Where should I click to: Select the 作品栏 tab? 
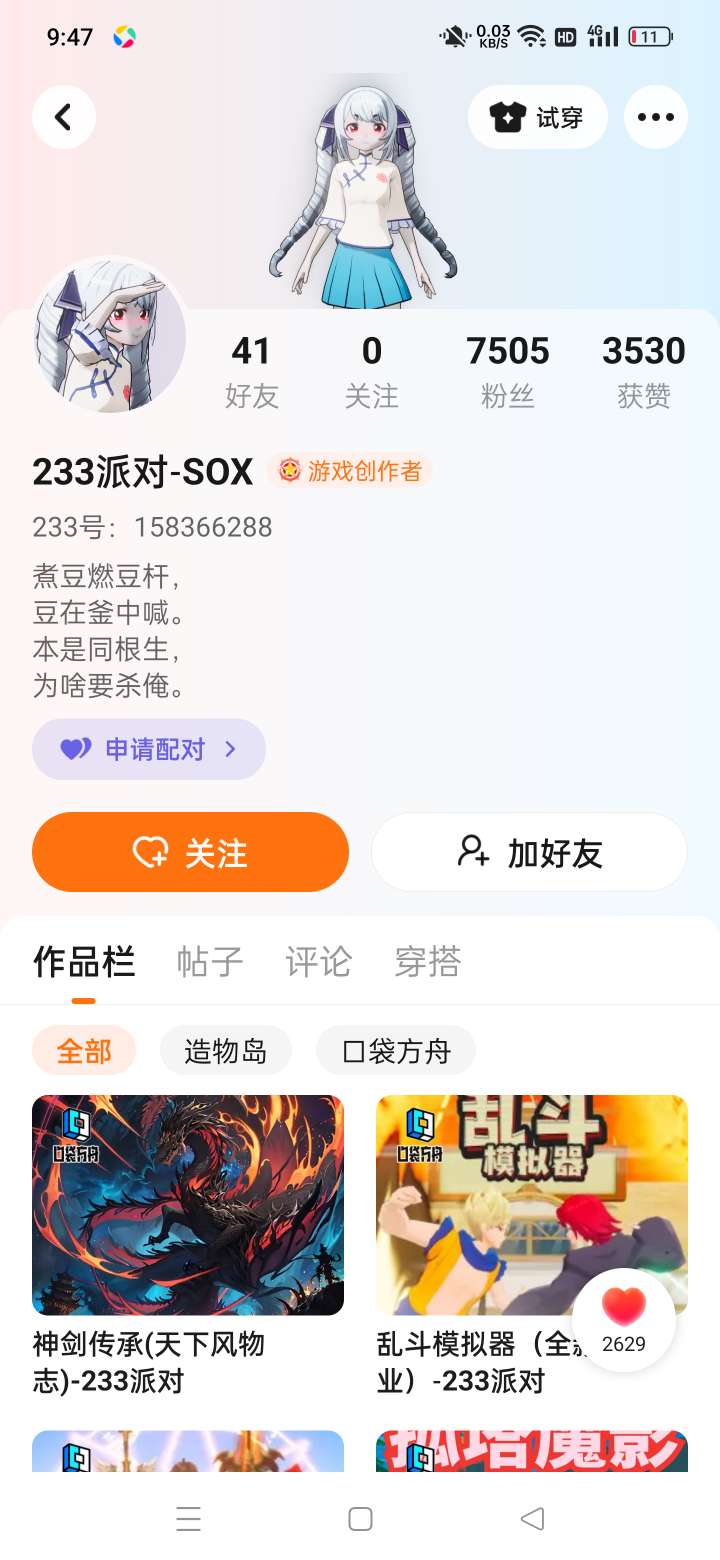point(84,962)
